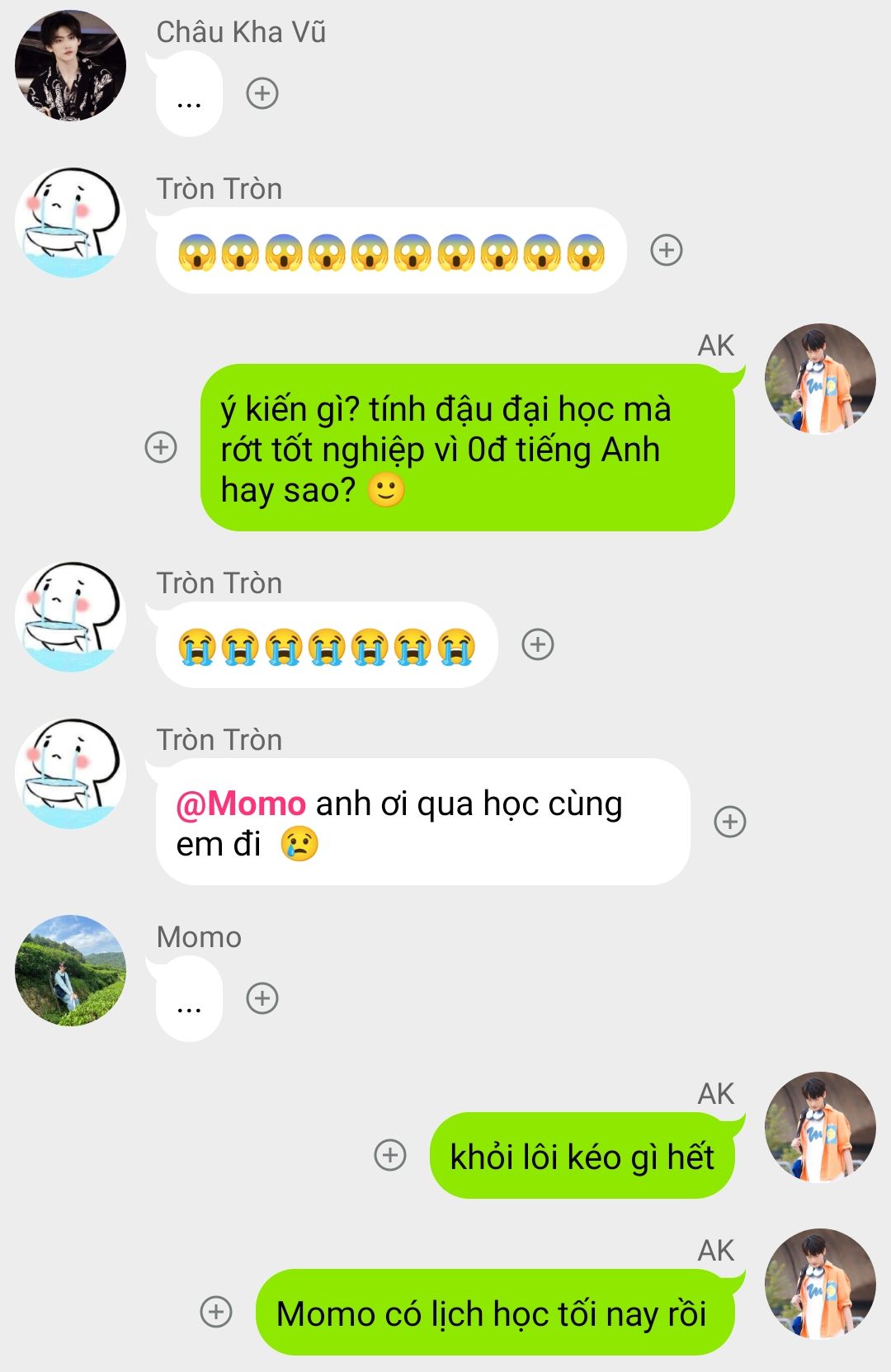This screenshot has width=891, height=1372.
Task: Open the @Momo mention in Tròn Tròn's message
Action: point(241,804)
